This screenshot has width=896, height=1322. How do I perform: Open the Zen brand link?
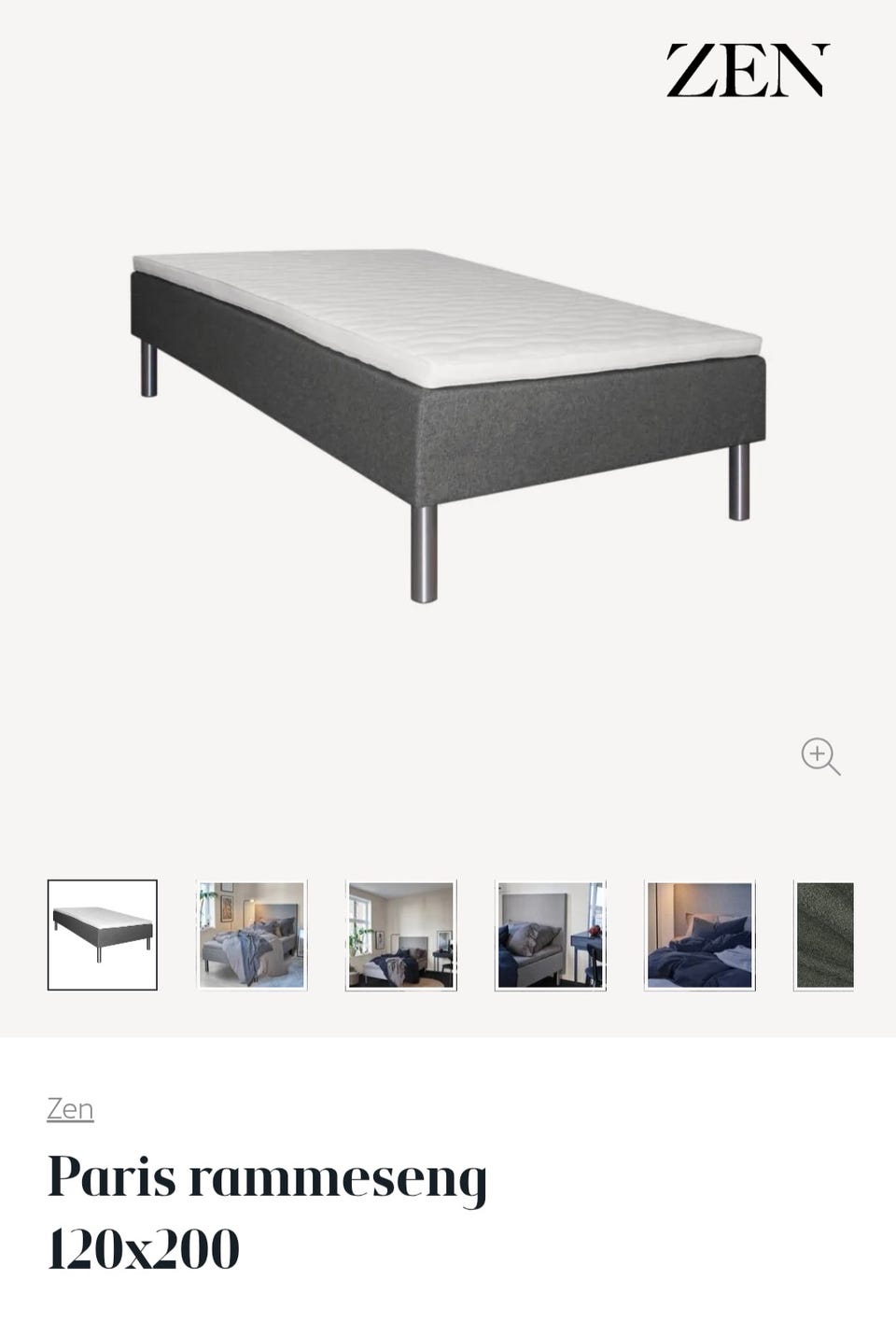pos(70,1109)
